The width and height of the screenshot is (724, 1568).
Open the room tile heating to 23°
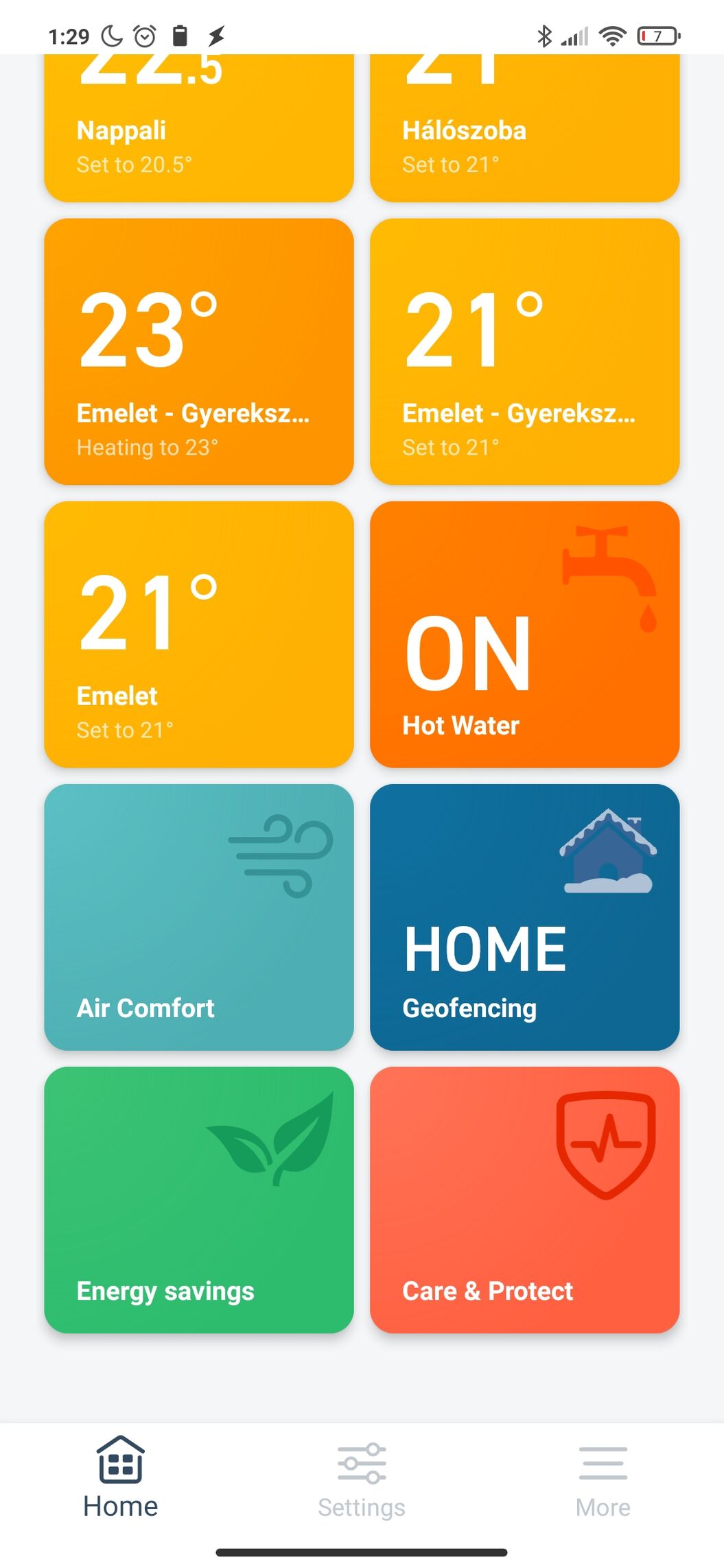[x=199, y=352]
